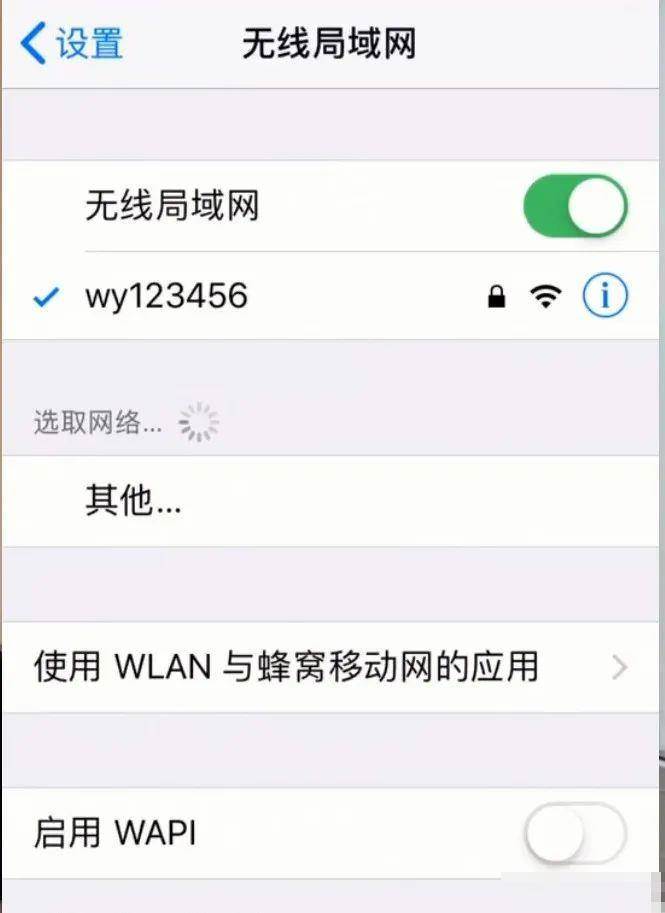Go back to 设置

72,44
